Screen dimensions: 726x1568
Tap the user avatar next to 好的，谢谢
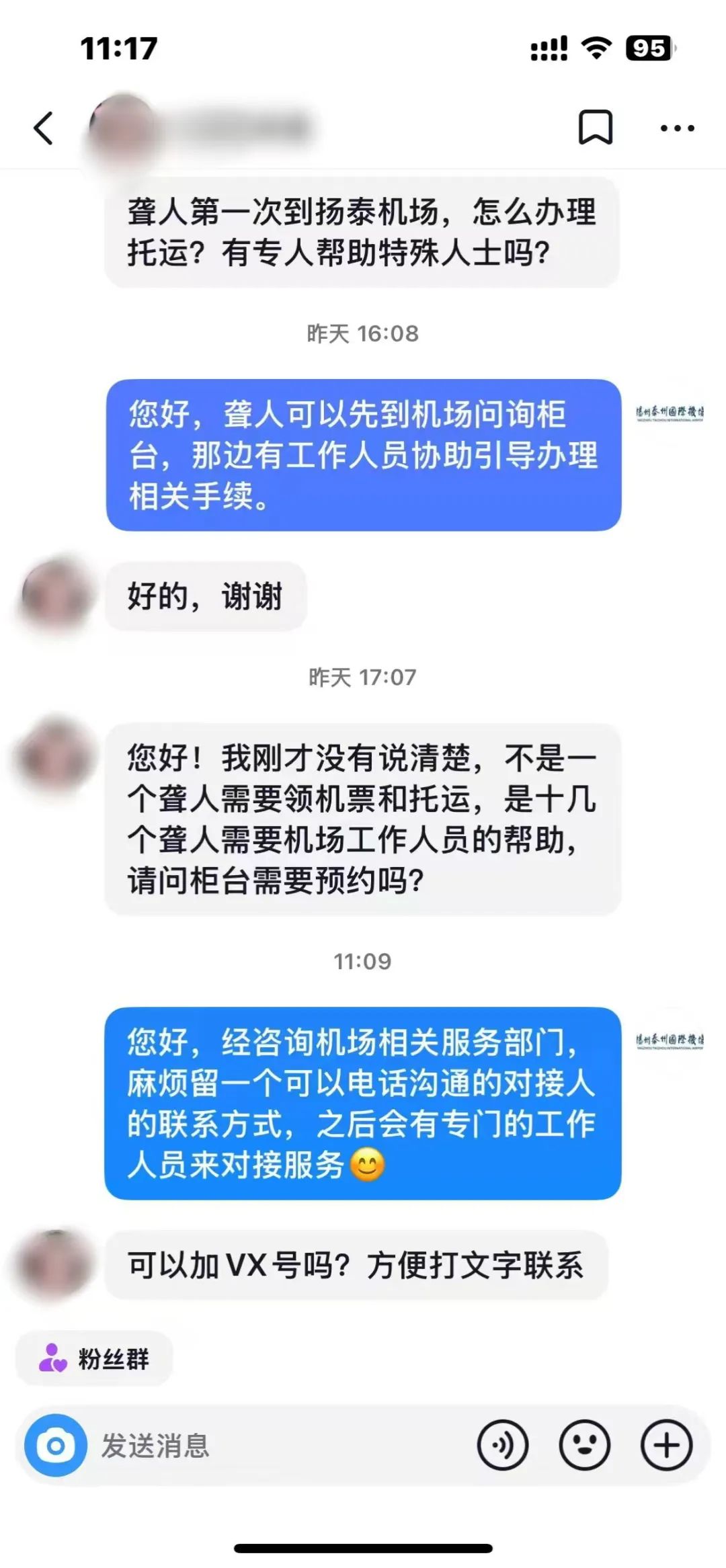point(55,595)
